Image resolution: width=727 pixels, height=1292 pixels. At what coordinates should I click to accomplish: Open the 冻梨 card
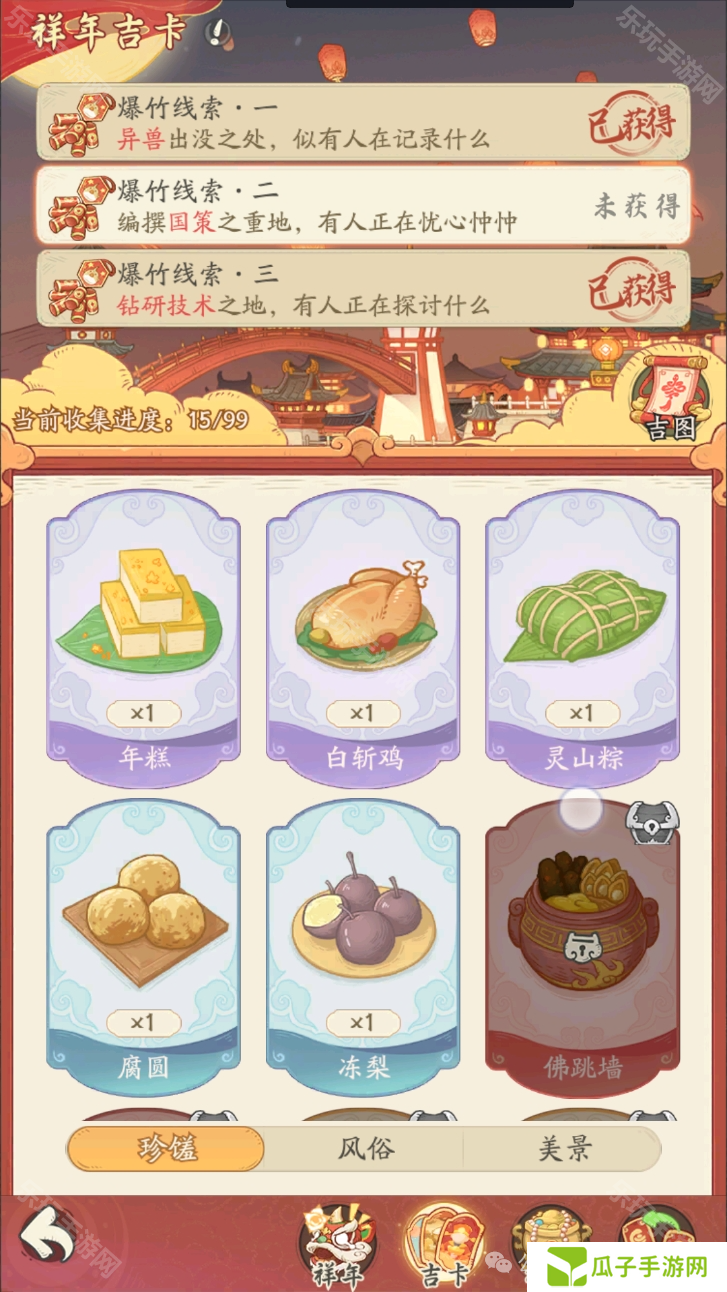(363, 945)
